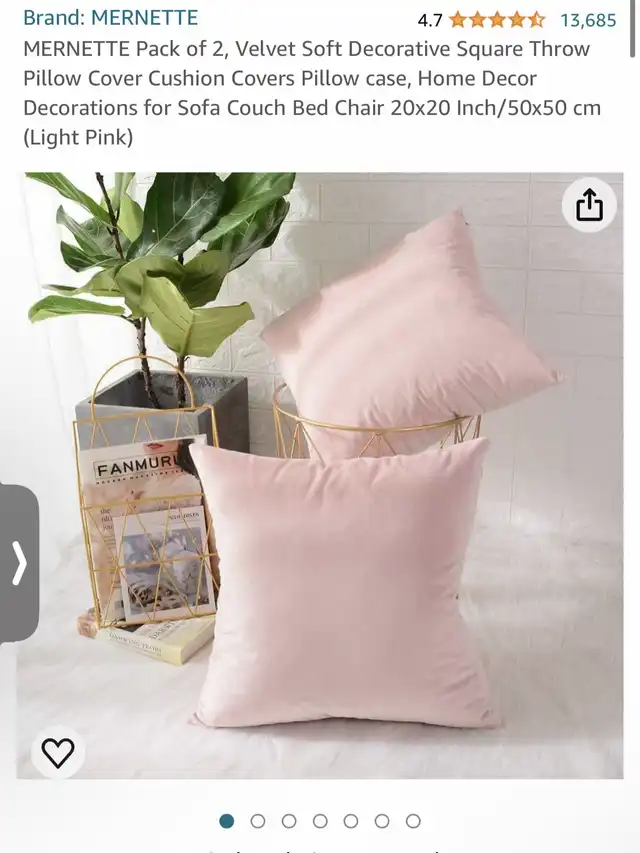Share this pillow cover listing
The height and width of the screenshot is (853, 640).
coord(590,205)
